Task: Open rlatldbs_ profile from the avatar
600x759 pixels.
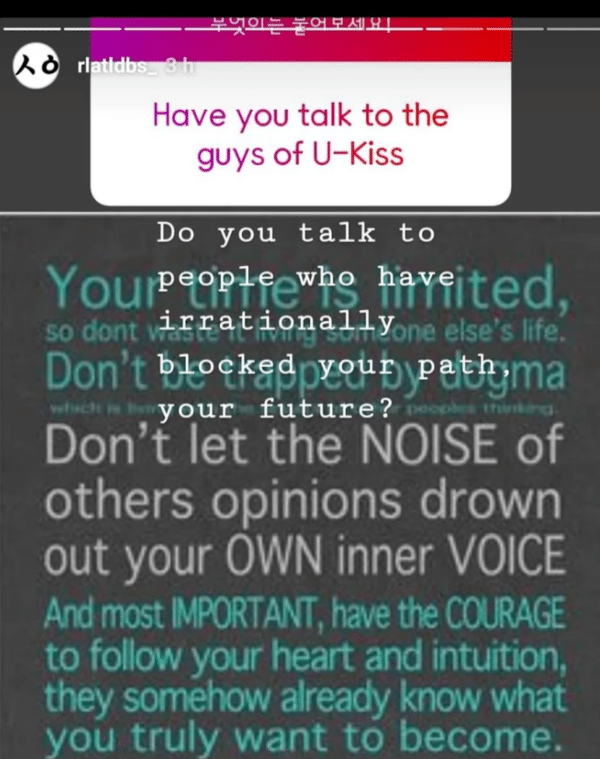Action: [38, 66]
